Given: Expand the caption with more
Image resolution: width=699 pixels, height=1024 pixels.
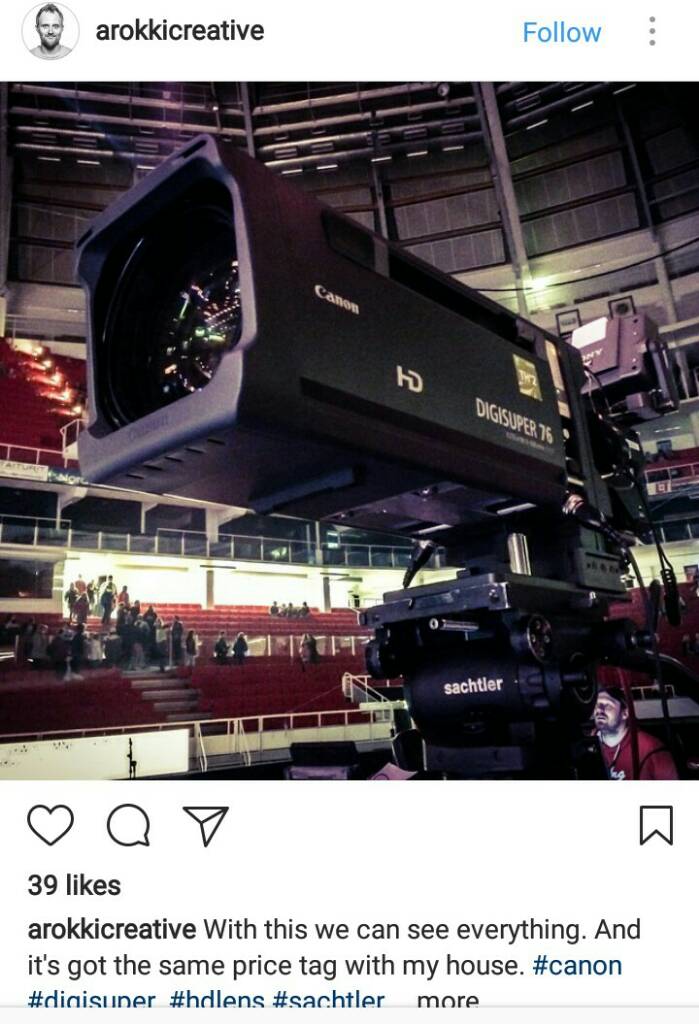Looking at the screenshot, I should coord(447,1001).
